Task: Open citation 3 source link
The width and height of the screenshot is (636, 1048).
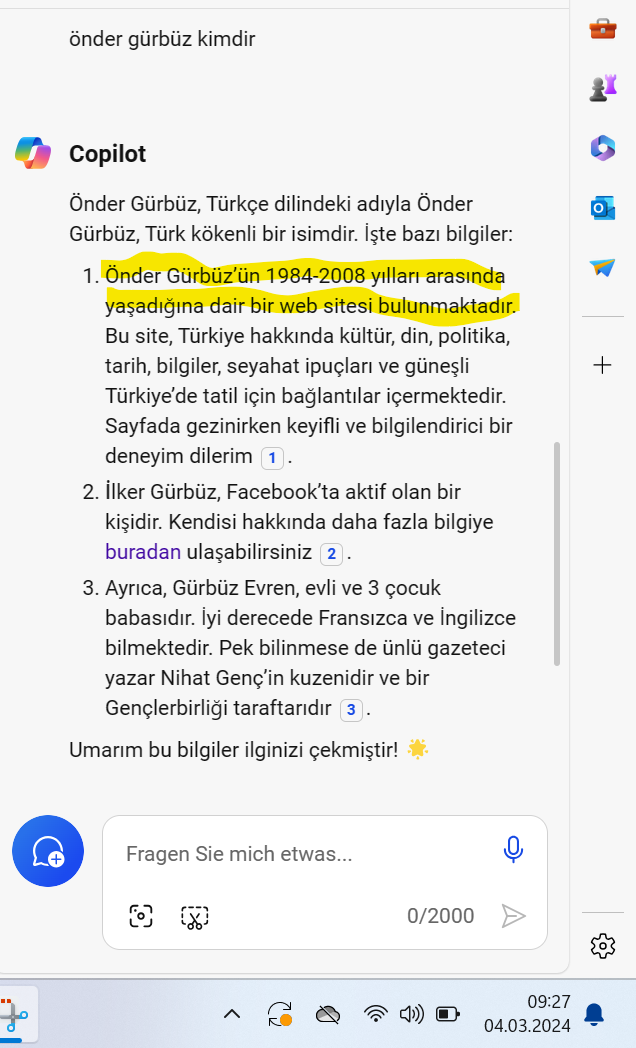Action: (x=350, y=710)
